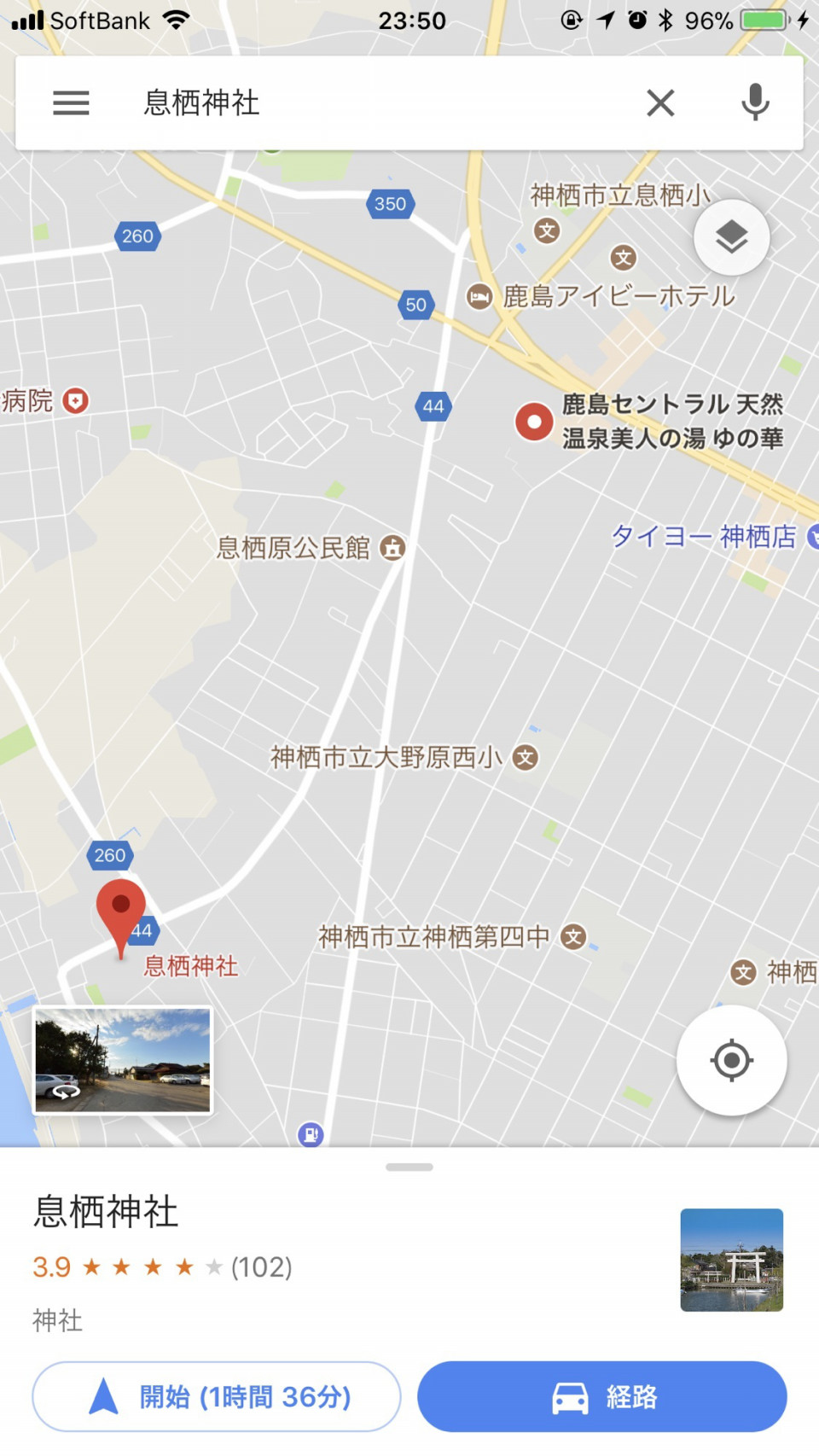Open 経路 directions
The width and height of the screenshot is (819, 1456).
601,1397
